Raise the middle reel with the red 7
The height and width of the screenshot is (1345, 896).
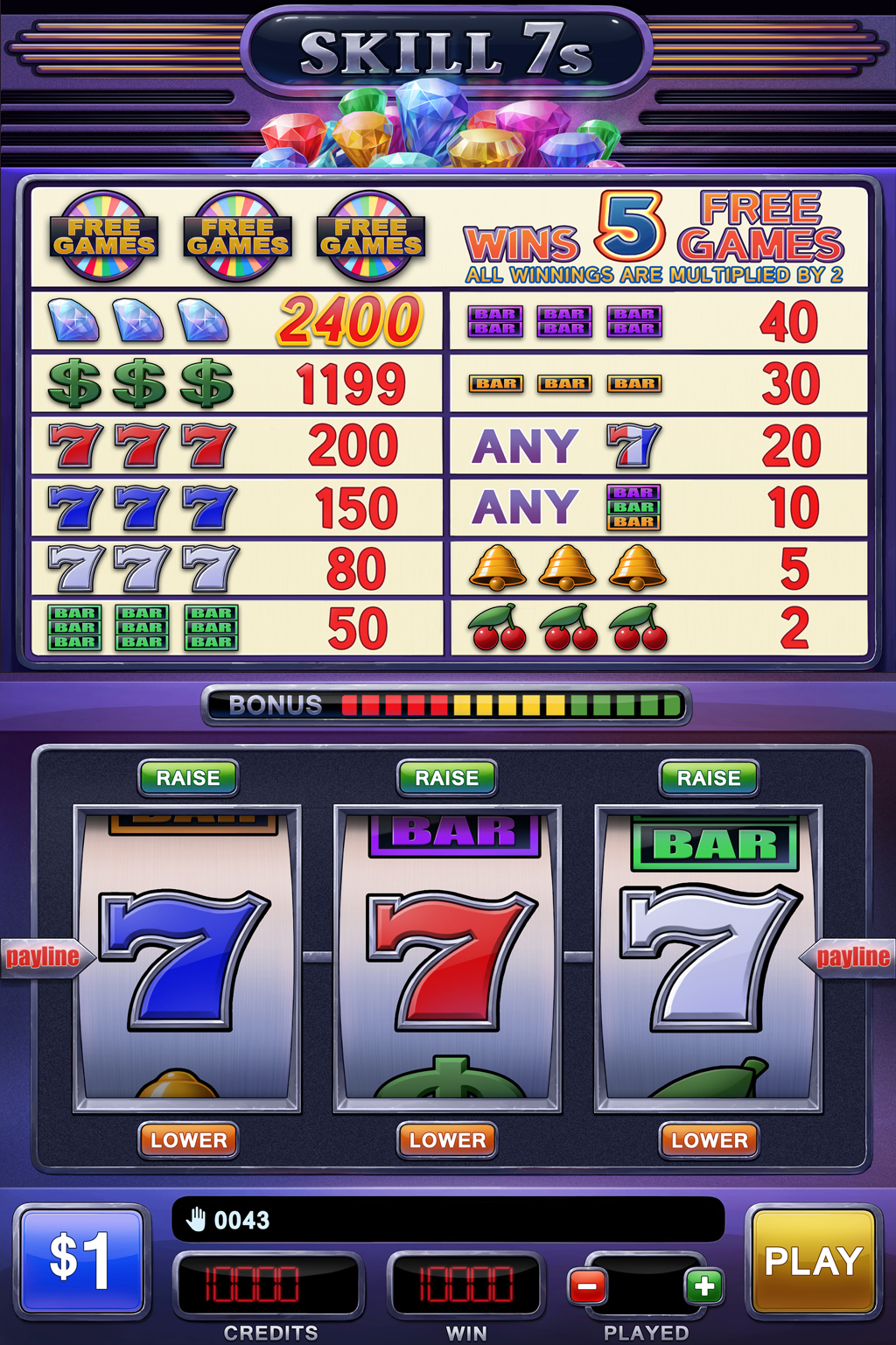(446, 778)
